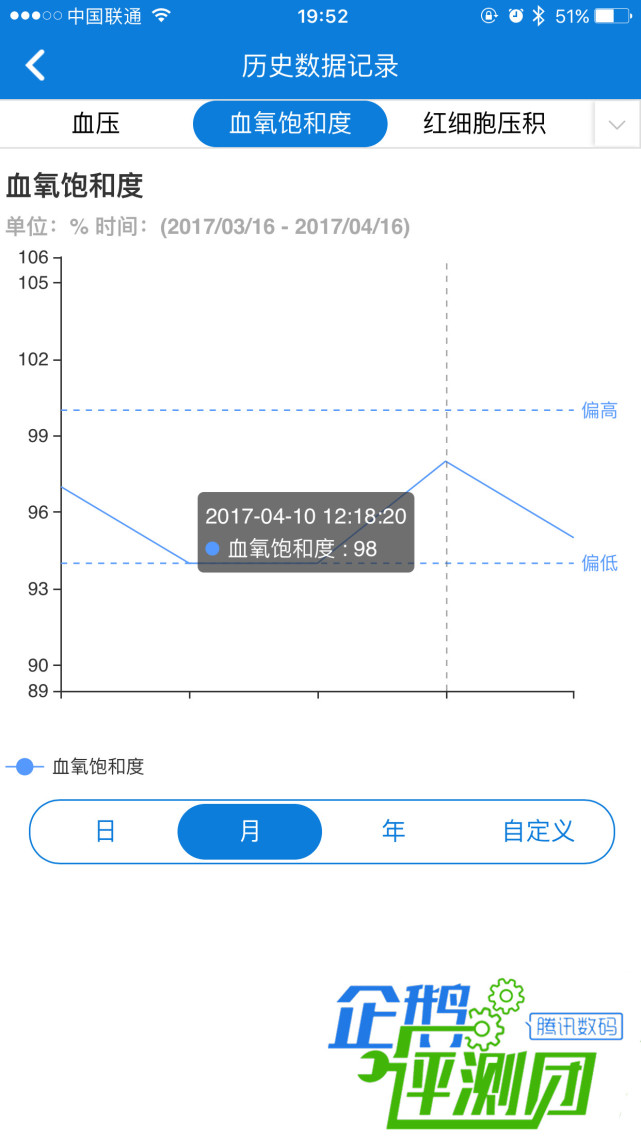The height and width of the screenshot is (1140, 641).
Task: Show data by 日
Action: pyautogui.click(x=105, y=831)
